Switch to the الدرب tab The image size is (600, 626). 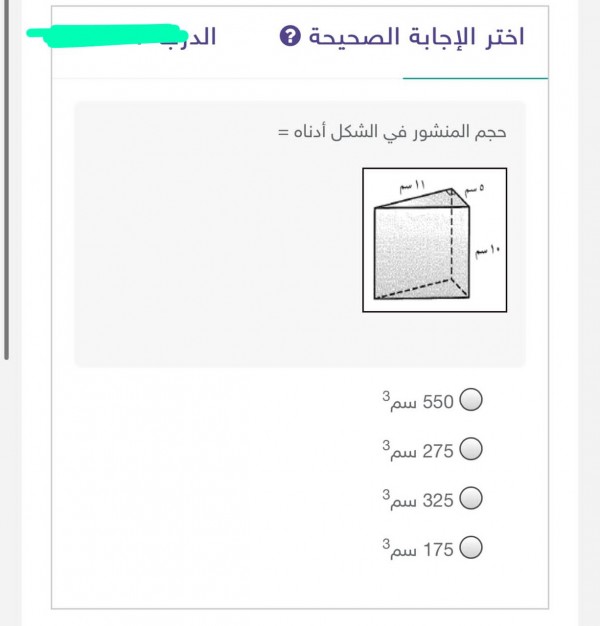tap(190, 38)
